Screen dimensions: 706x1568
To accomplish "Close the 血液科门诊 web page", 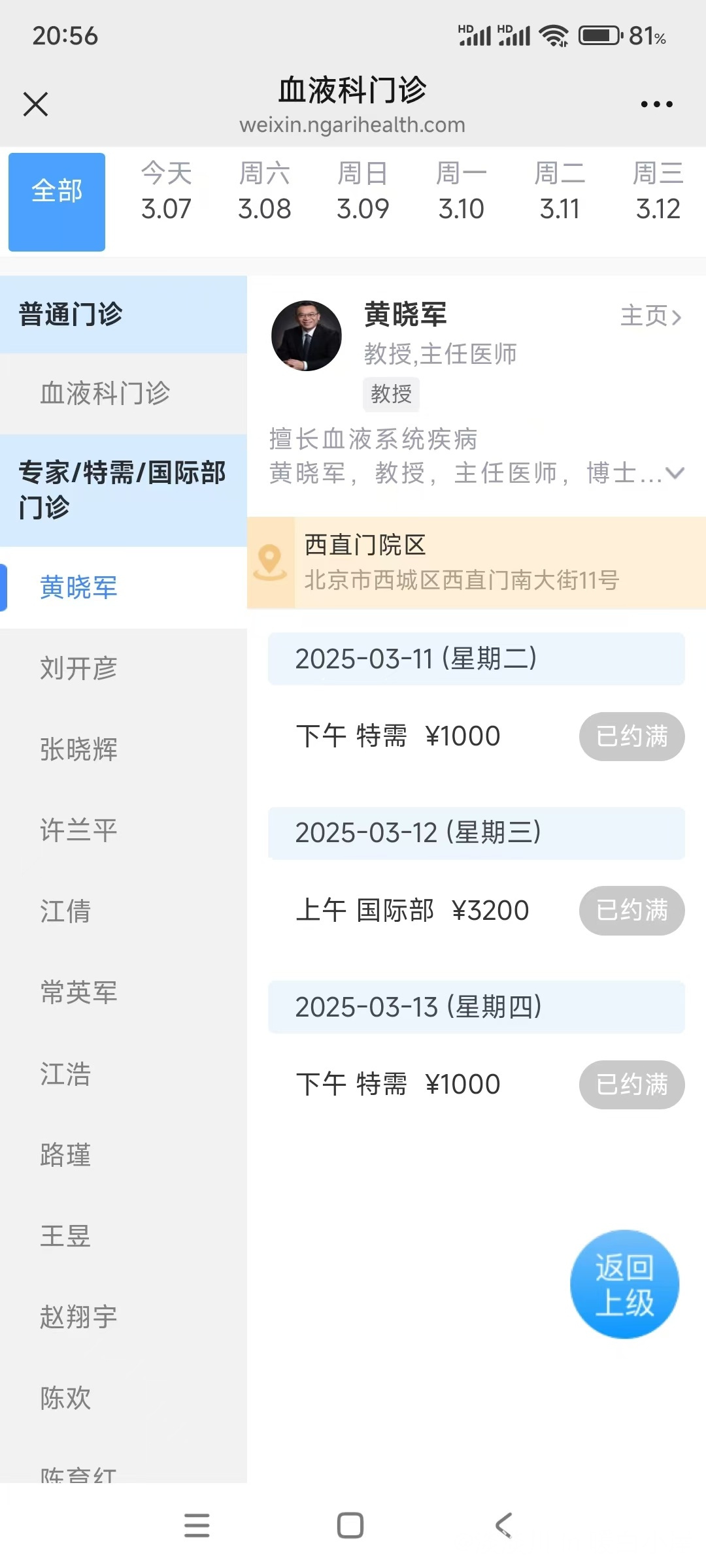I will tap(35, 104).
